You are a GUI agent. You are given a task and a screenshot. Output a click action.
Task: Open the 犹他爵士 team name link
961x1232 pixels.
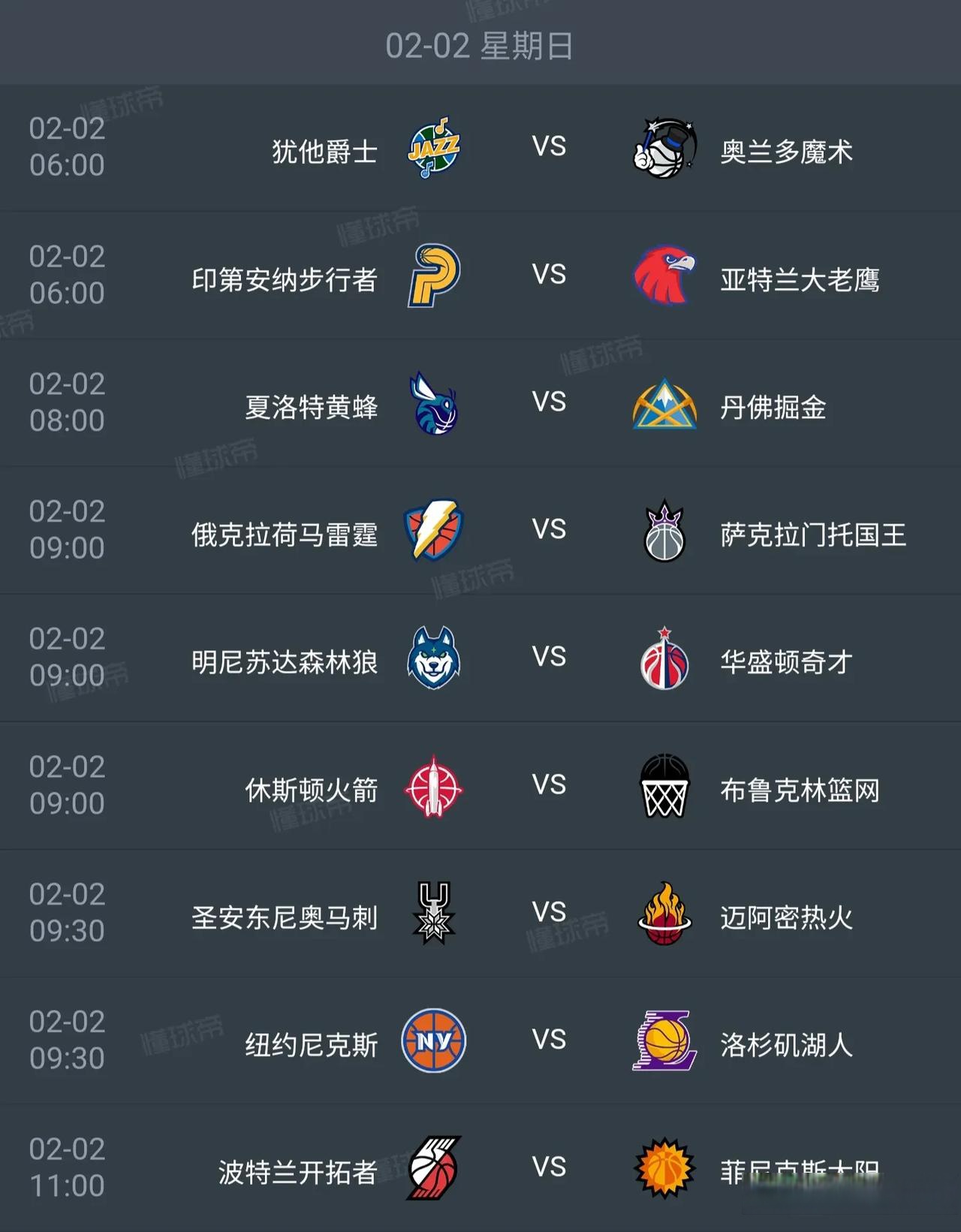pyautogui.click(x=323, y=148)
